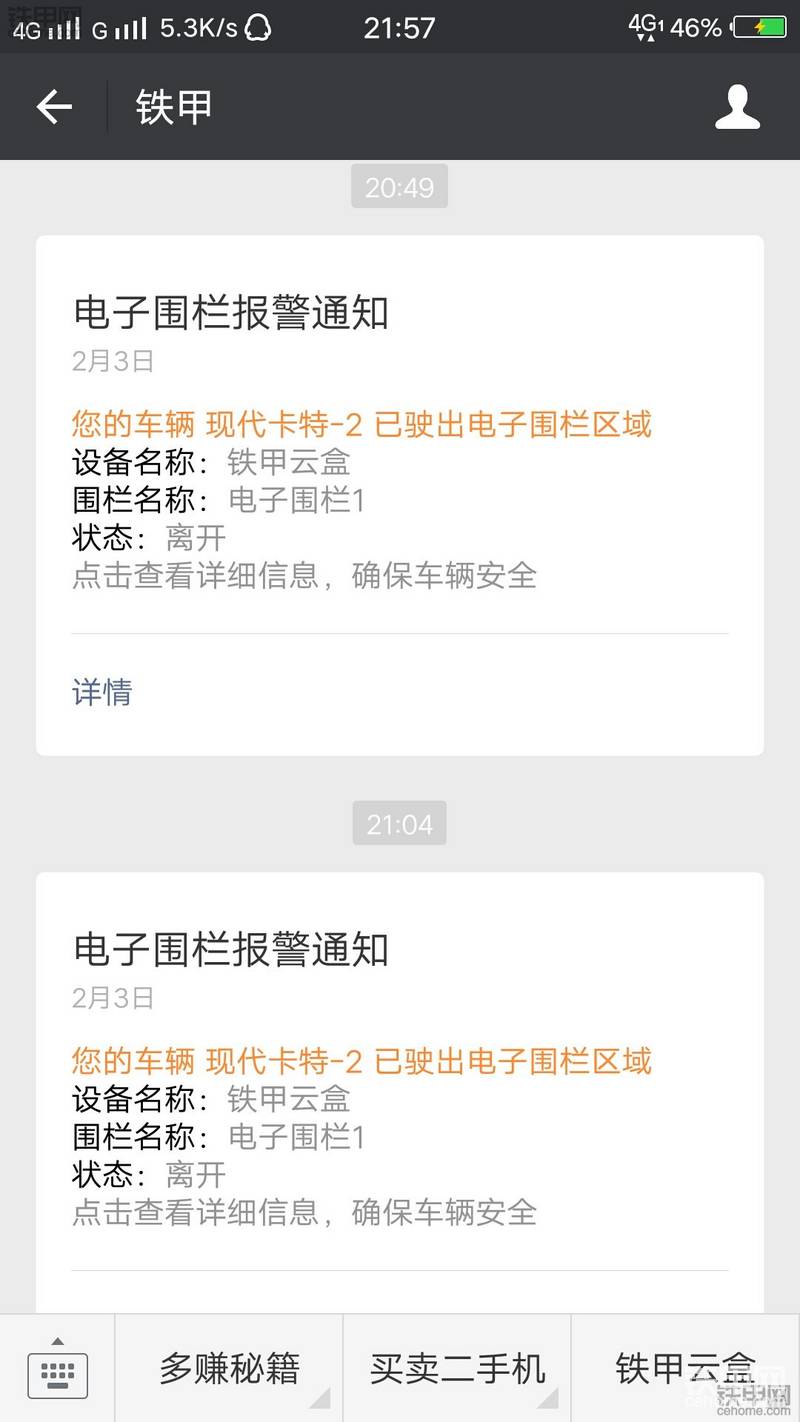Screen dimensions: 800x1422
Task: Switch to keyboard input mode
Action: coord(58,1369)
